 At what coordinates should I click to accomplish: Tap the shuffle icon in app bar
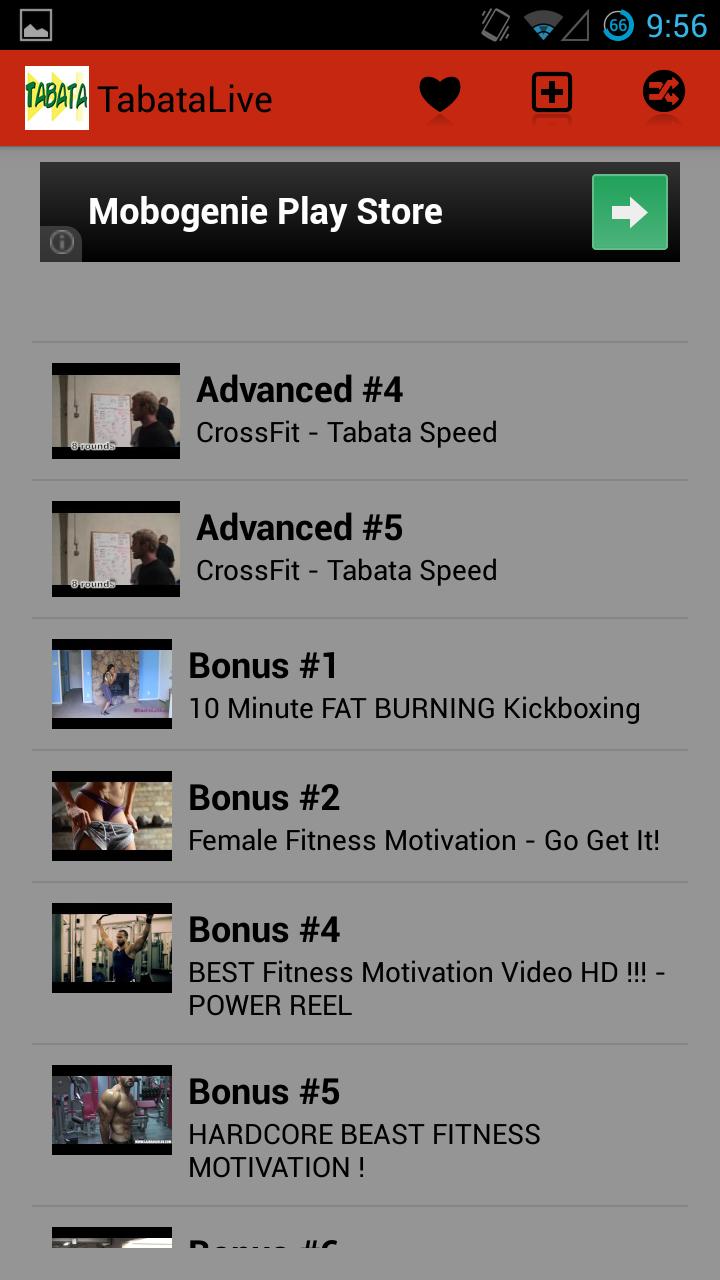pos(663,94)
